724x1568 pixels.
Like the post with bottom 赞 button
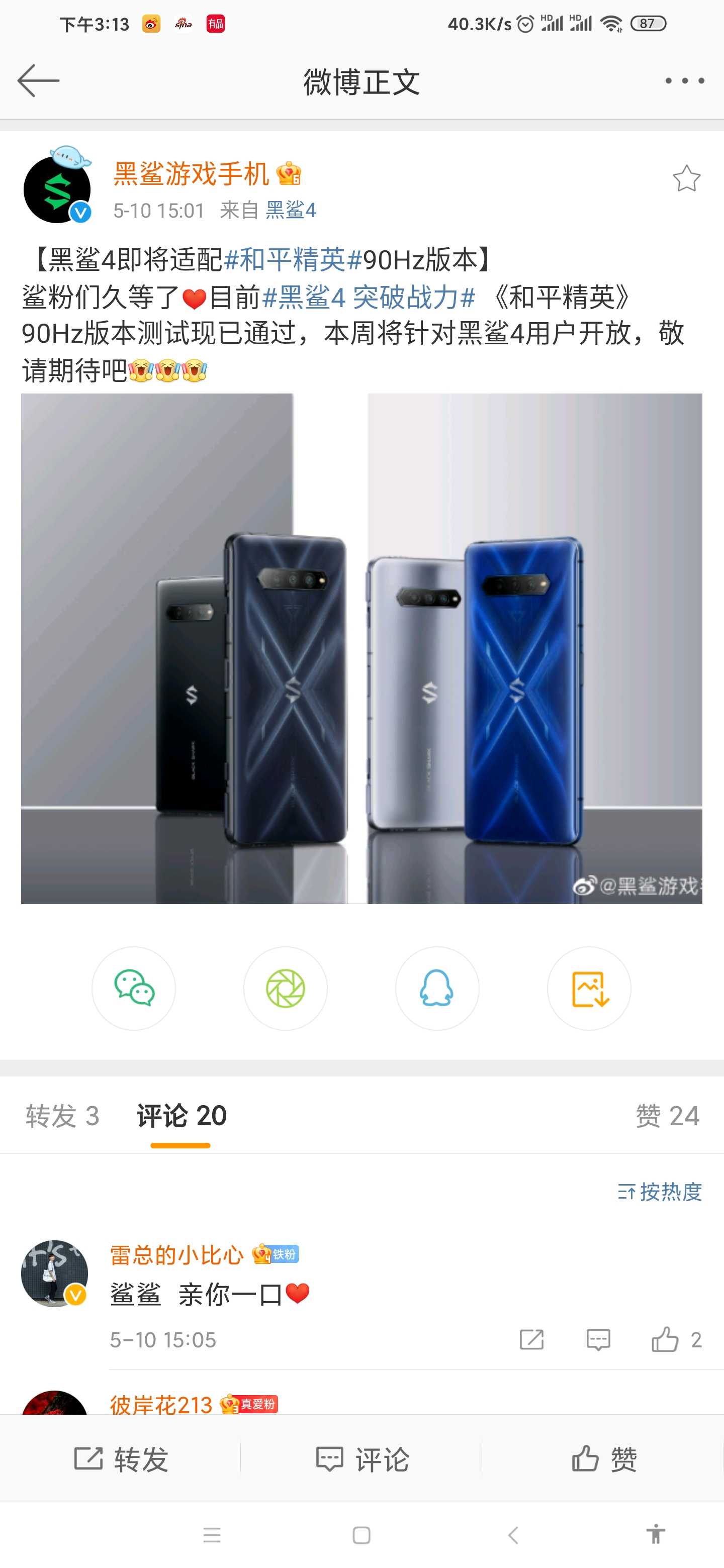[604, 1459]
